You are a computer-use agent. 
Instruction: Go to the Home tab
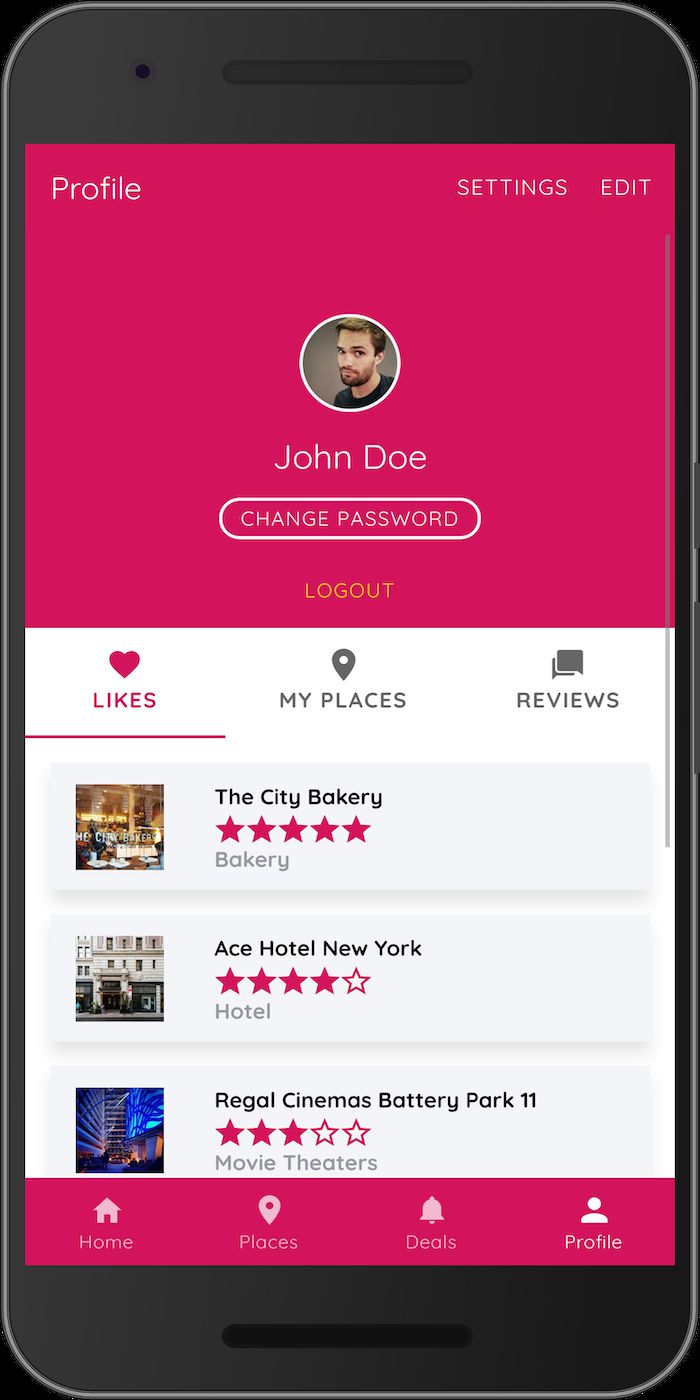pyautogui.click(x=106, y=1224)
